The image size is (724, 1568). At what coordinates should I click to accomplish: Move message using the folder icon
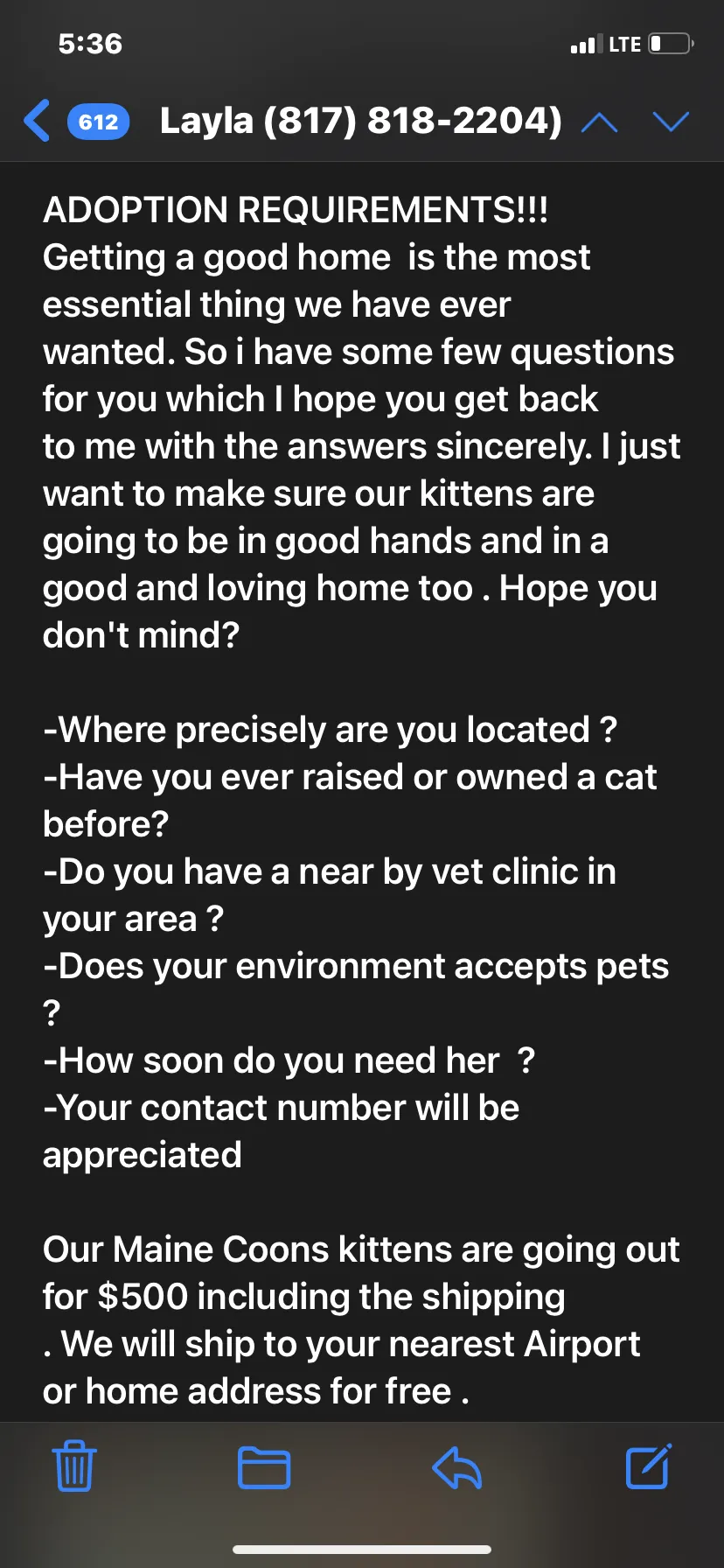point(264,1467)
